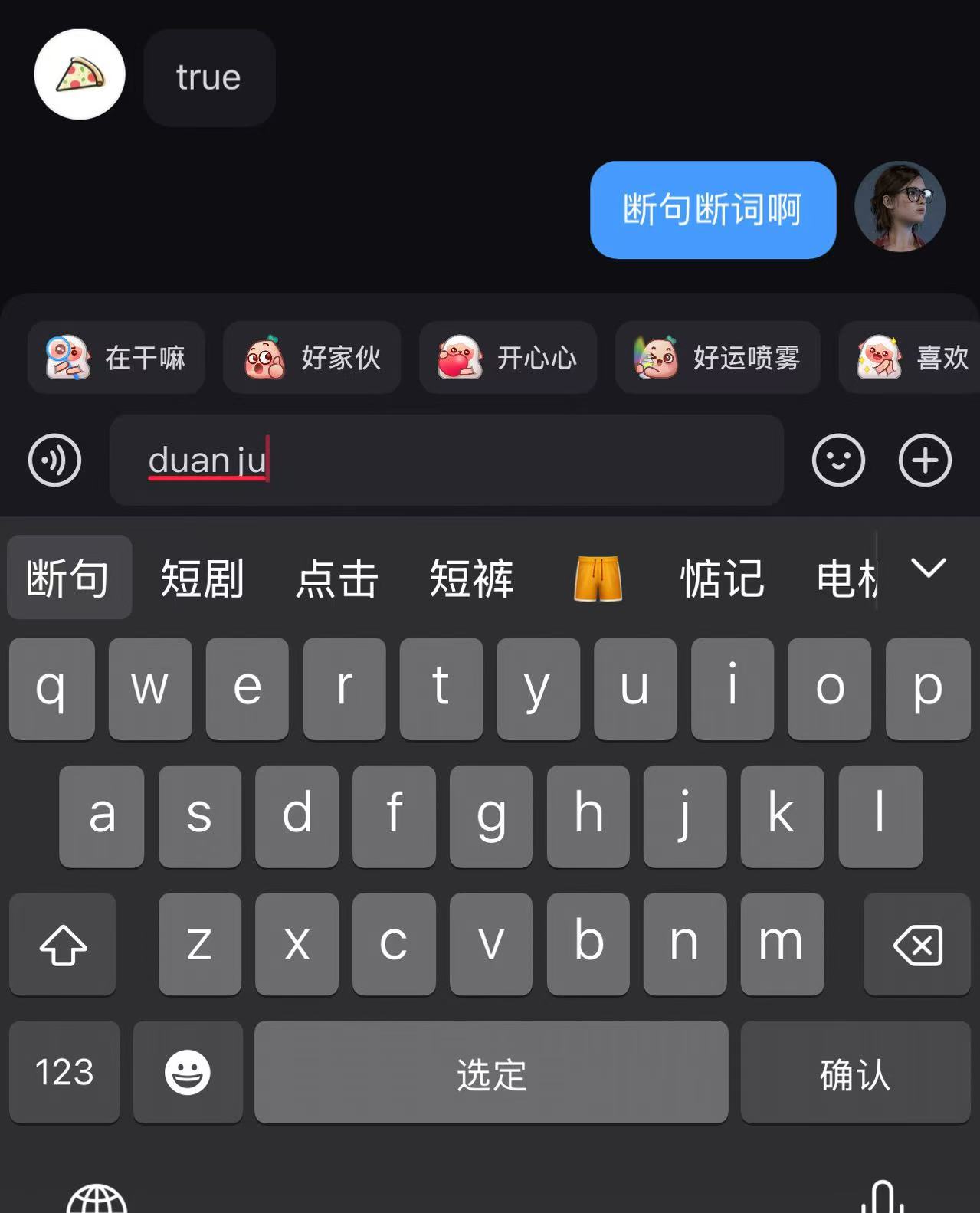Screen dimensions: 980x1213
Task: Select candidate word 短剧
Action: coord(202,578)
